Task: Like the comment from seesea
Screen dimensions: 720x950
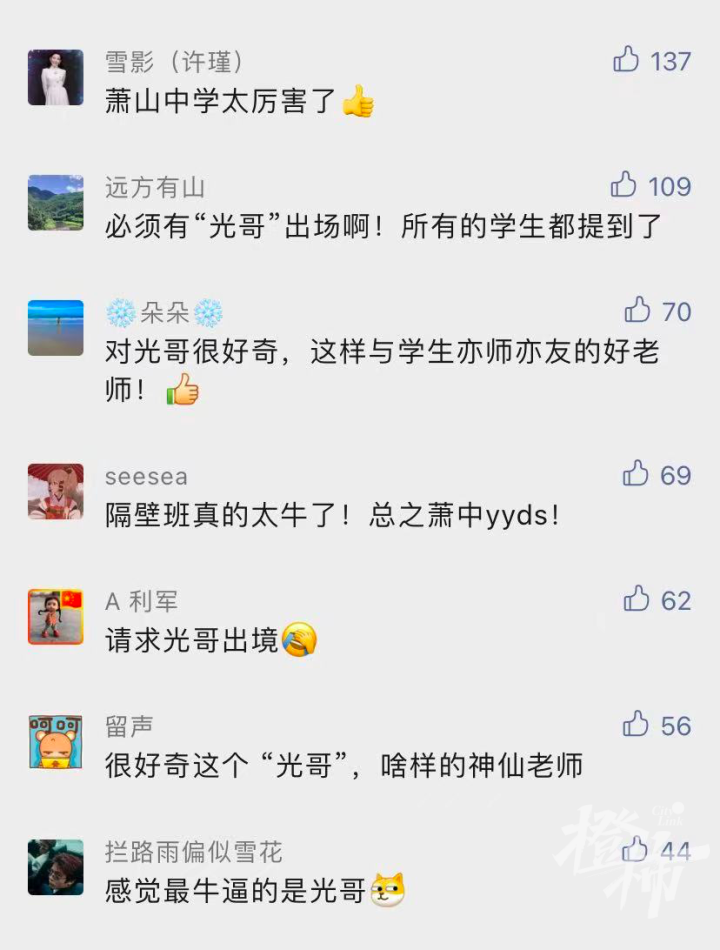Action: tap(637, 474)
